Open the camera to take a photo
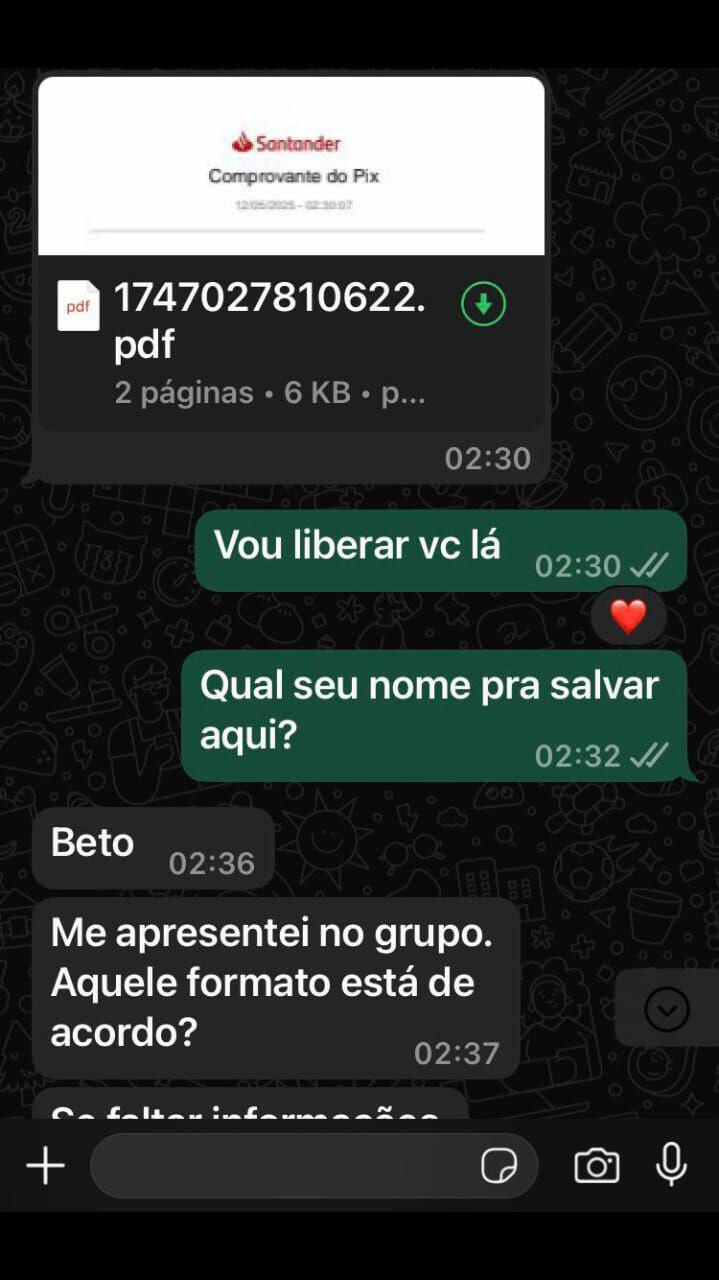This screenshot has width=719, height=1280. point(596,1166)
